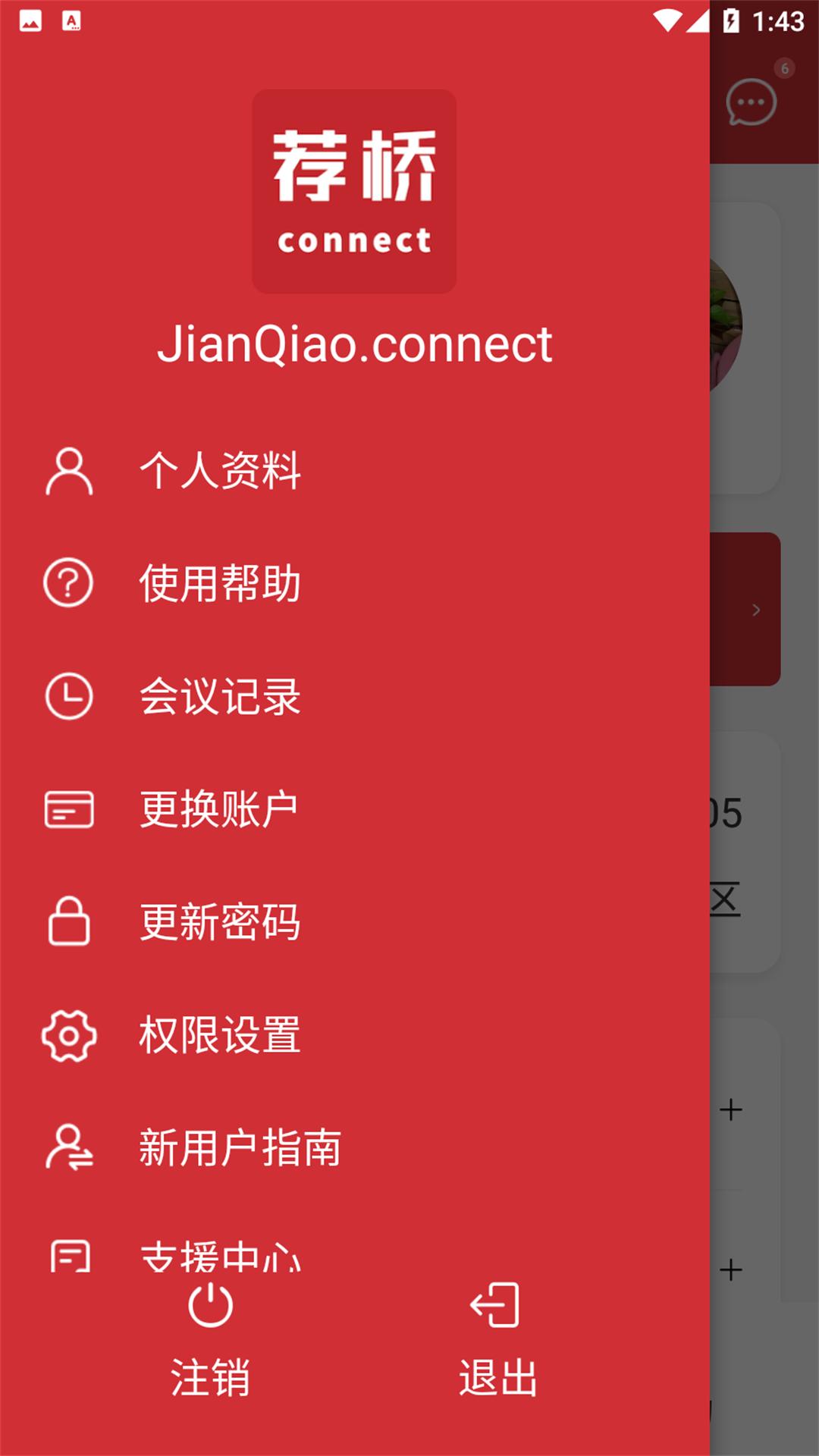819x1456 pixels.
Task: Select the 新用户指南 user-arrows icon
Action: pos(69,1147)
